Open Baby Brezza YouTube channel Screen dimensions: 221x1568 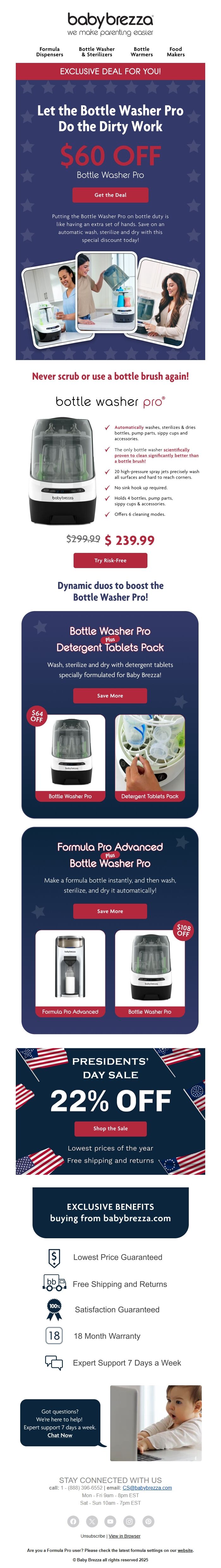110,1521
